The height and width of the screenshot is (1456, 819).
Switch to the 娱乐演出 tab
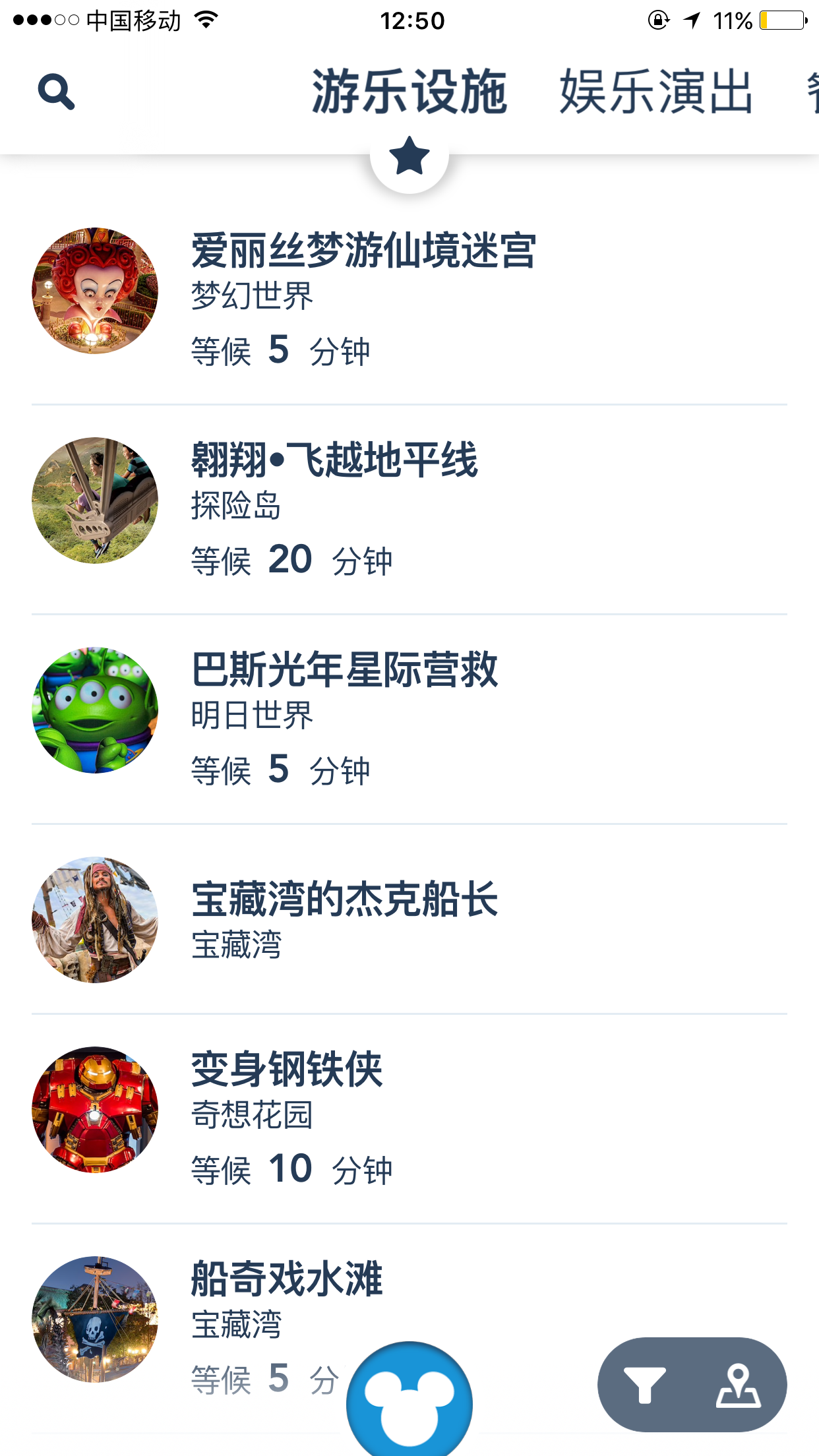point(655,92)
